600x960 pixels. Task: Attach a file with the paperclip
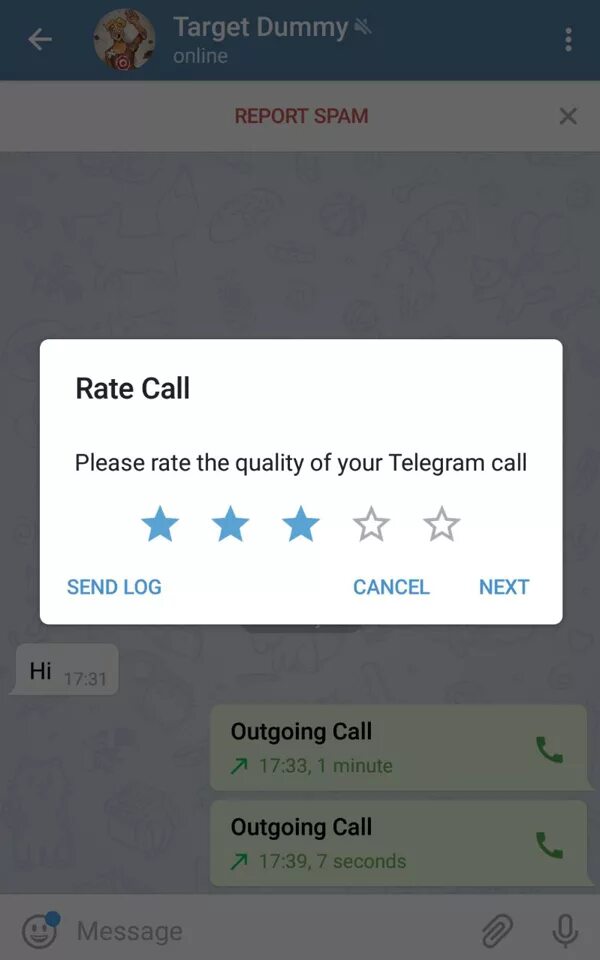(x=497, y=931)
